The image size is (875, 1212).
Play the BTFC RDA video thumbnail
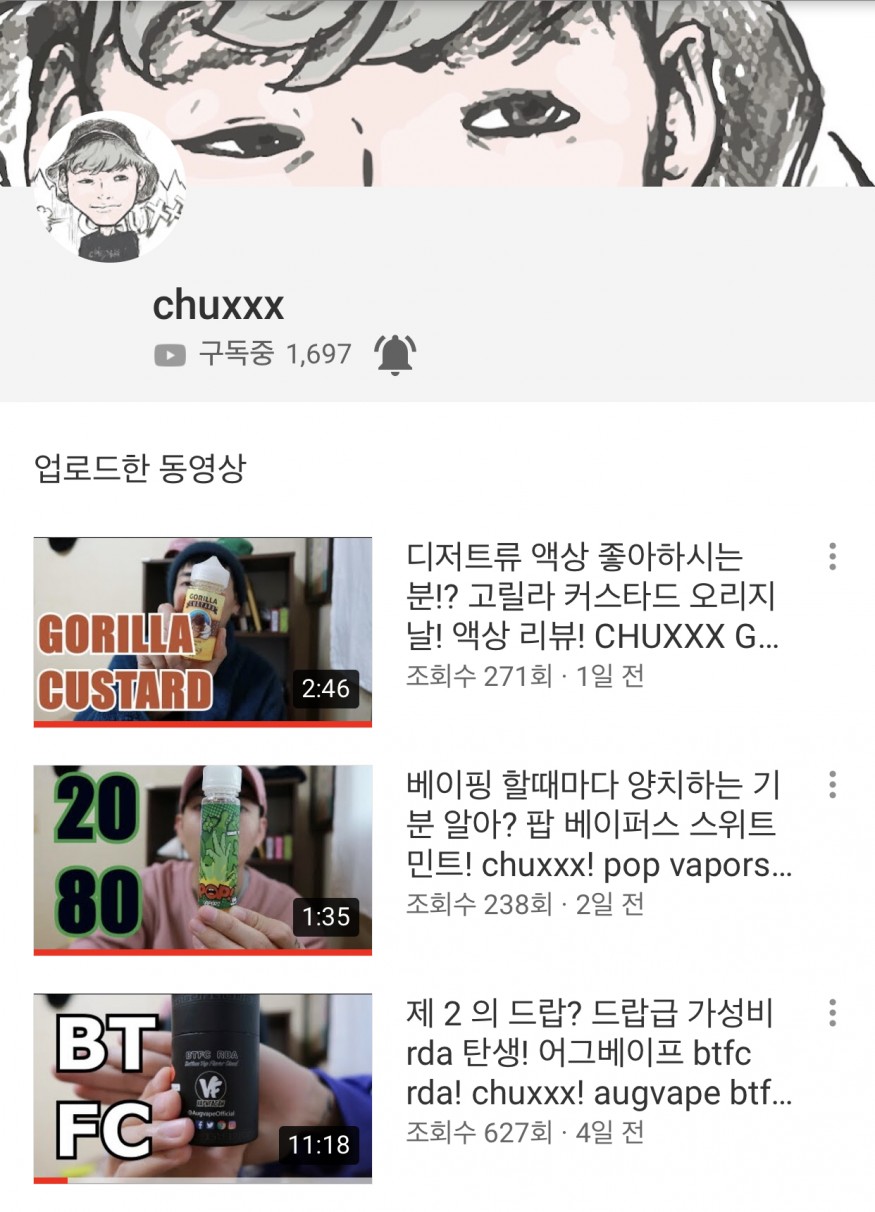[x=202, y=1087]
